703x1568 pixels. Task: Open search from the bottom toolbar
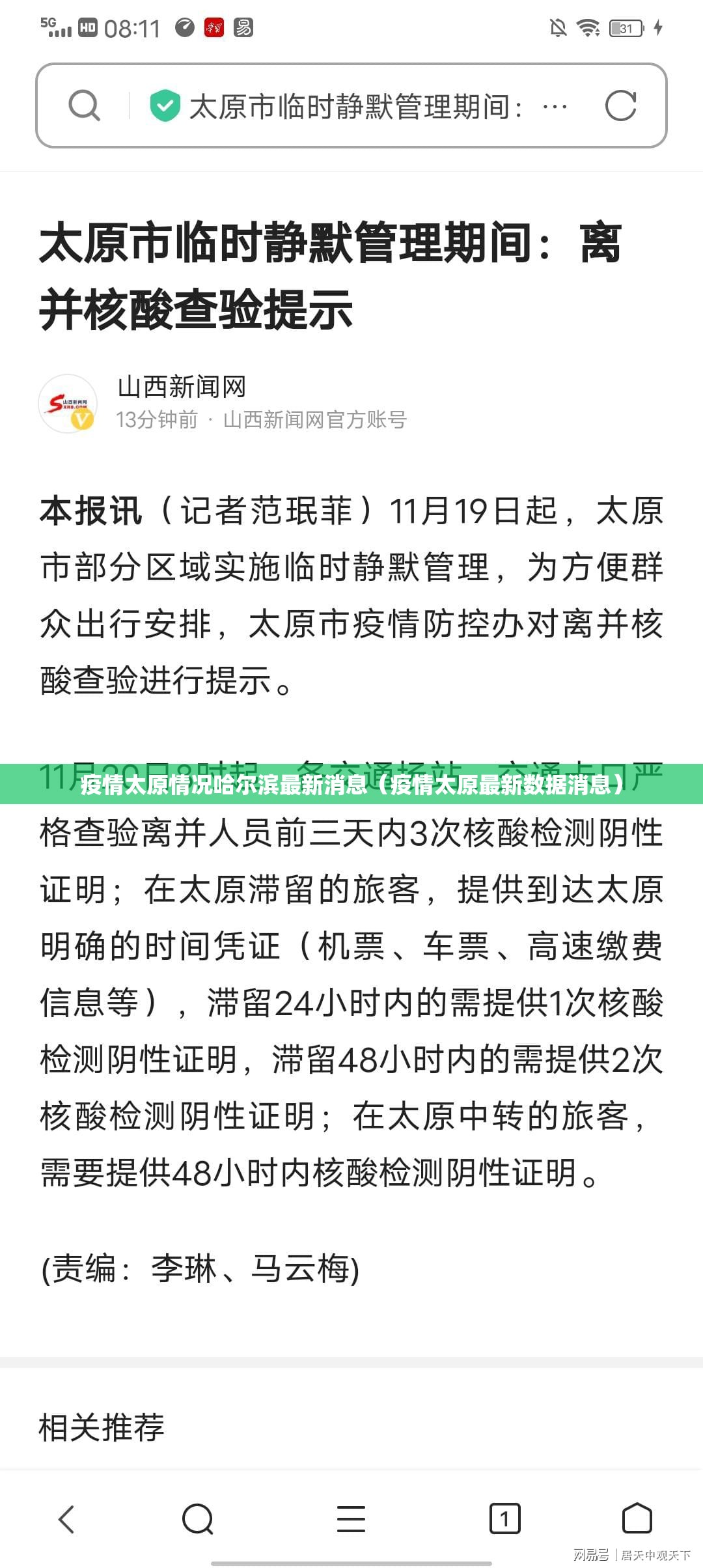(198, 1519)
